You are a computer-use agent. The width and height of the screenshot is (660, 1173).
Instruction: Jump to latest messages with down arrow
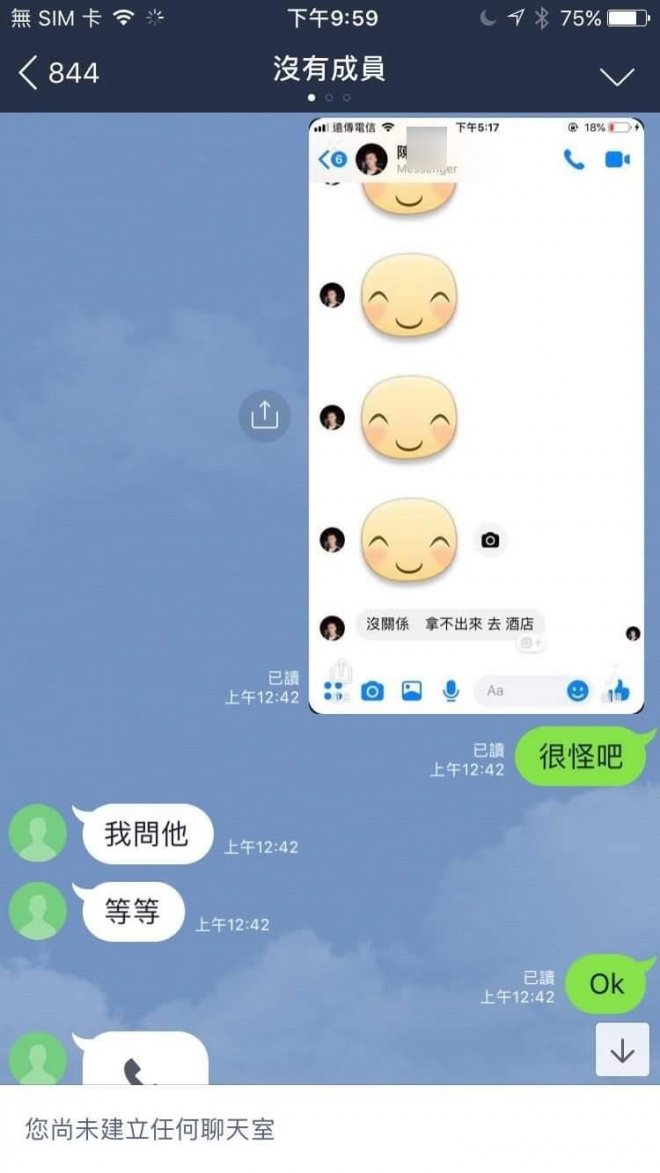point(622,1050)
